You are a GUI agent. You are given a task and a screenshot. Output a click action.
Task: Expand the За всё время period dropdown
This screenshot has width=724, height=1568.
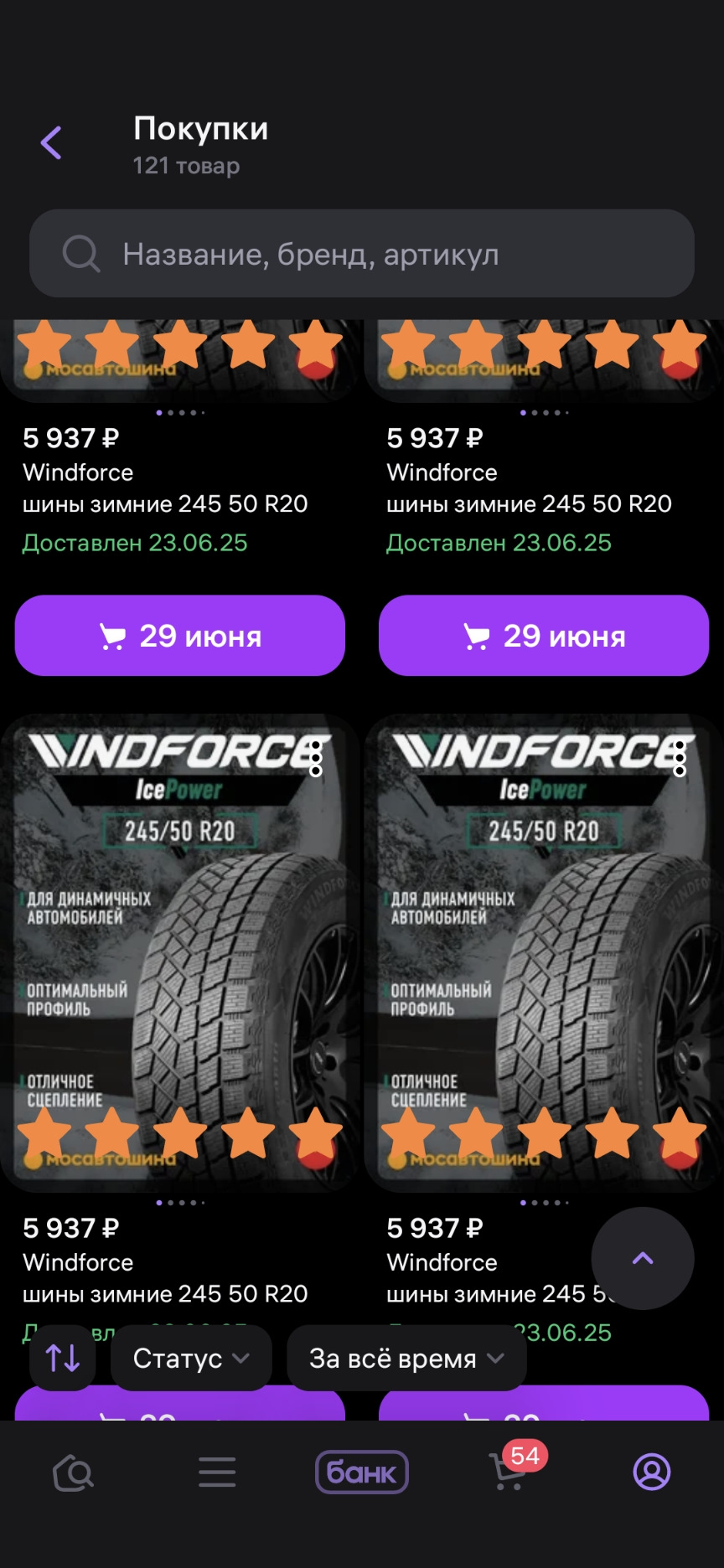pos(406,1358)
